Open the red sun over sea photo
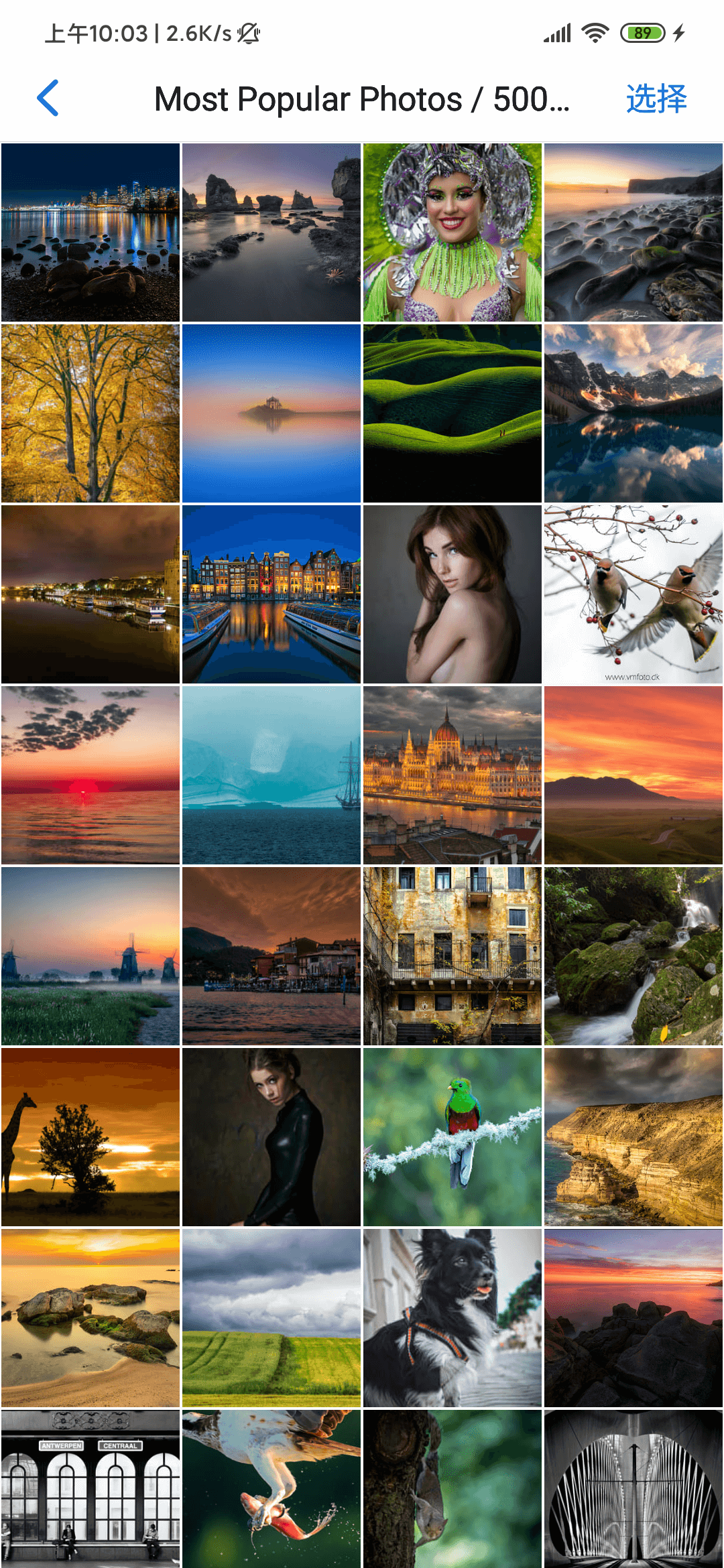The width and height of the screenshot is (724, 1568). tap(90, 775)
